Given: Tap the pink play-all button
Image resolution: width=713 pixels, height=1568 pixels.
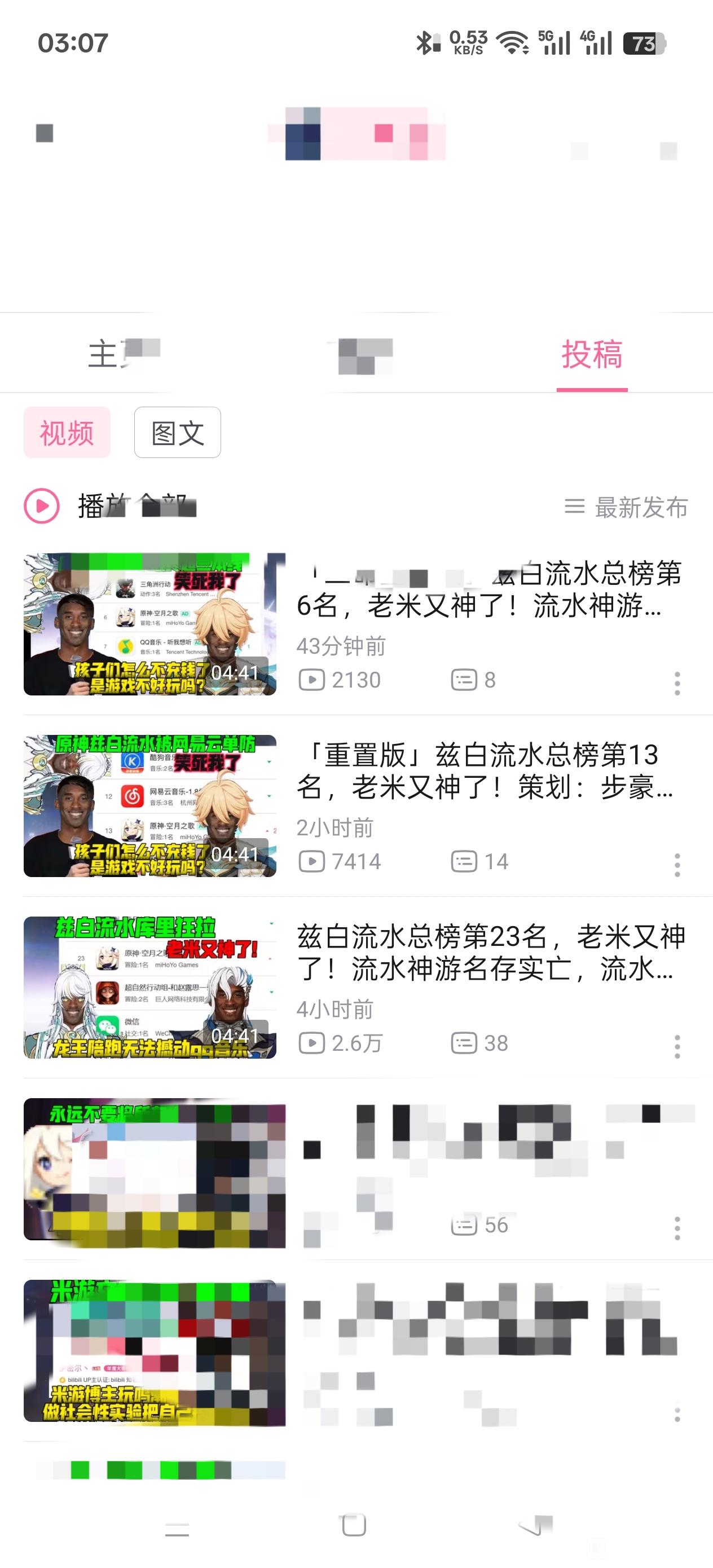Looking at the screenshot, I should [x=41, y=506].
